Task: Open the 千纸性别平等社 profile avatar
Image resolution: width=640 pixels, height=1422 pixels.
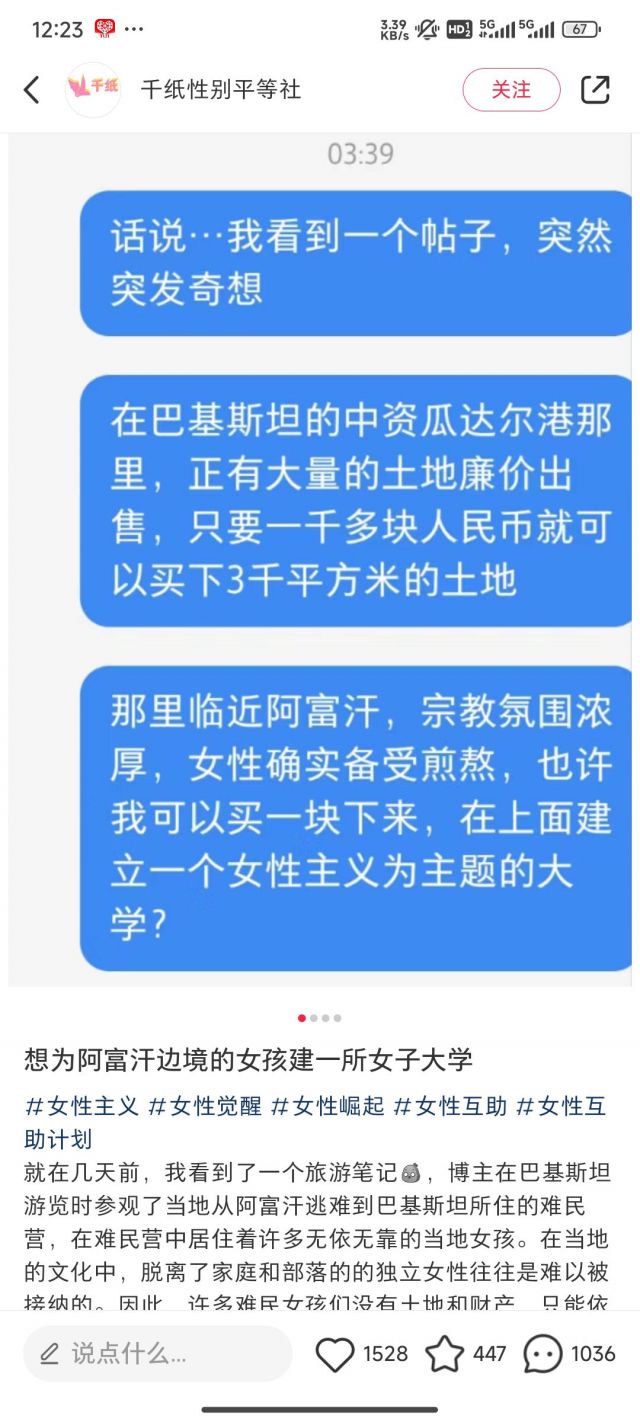Action: click(93, 89)
